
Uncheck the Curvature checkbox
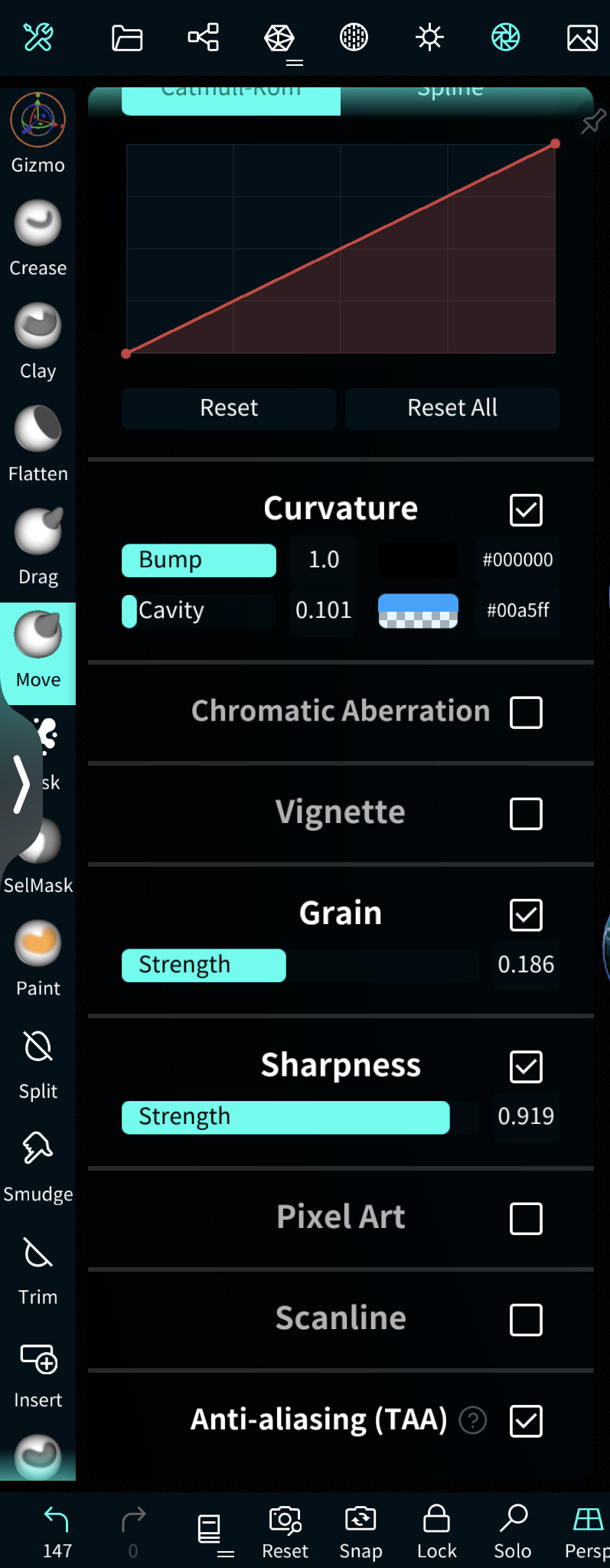pos(526,510)
